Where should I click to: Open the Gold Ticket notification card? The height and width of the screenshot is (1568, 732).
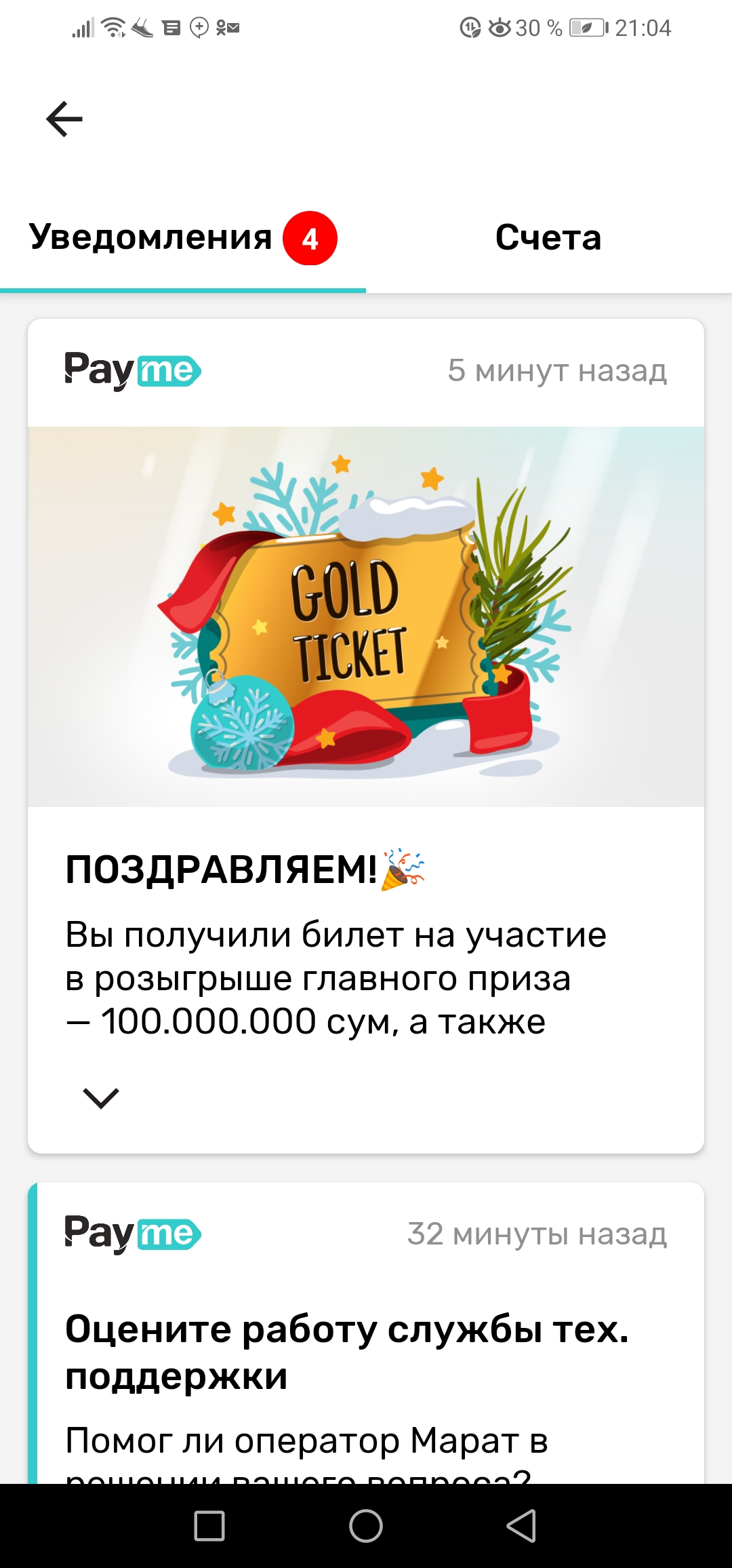pyautogui.click(x=366, y=616)
